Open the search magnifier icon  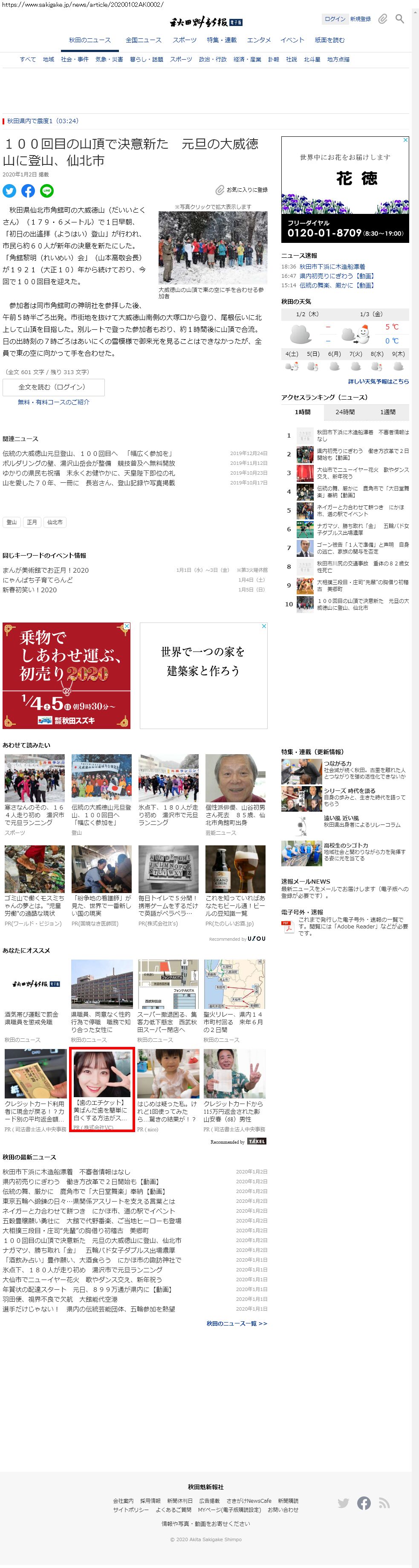click(x=399, y=19)
